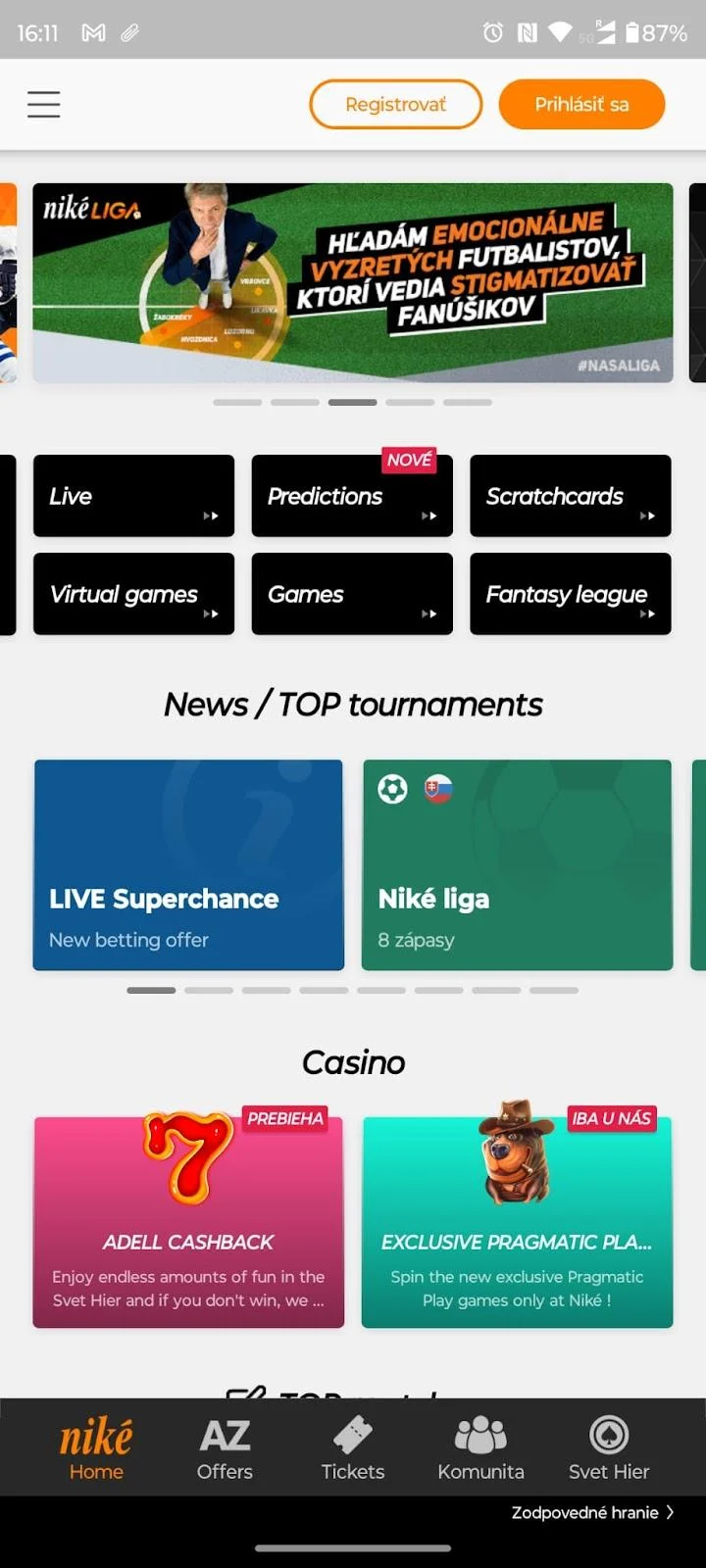Open the Adell Cashback casino promo
This screenshot has height=1568, width=706.
coord(188,1223)
